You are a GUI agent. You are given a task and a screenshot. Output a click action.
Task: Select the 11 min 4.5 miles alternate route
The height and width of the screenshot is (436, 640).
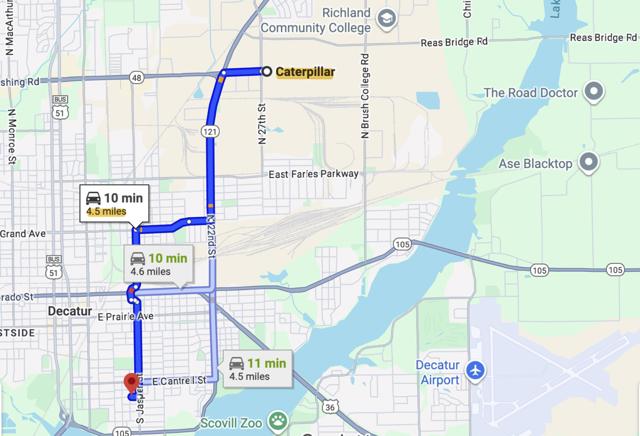(x=258, y=368)
